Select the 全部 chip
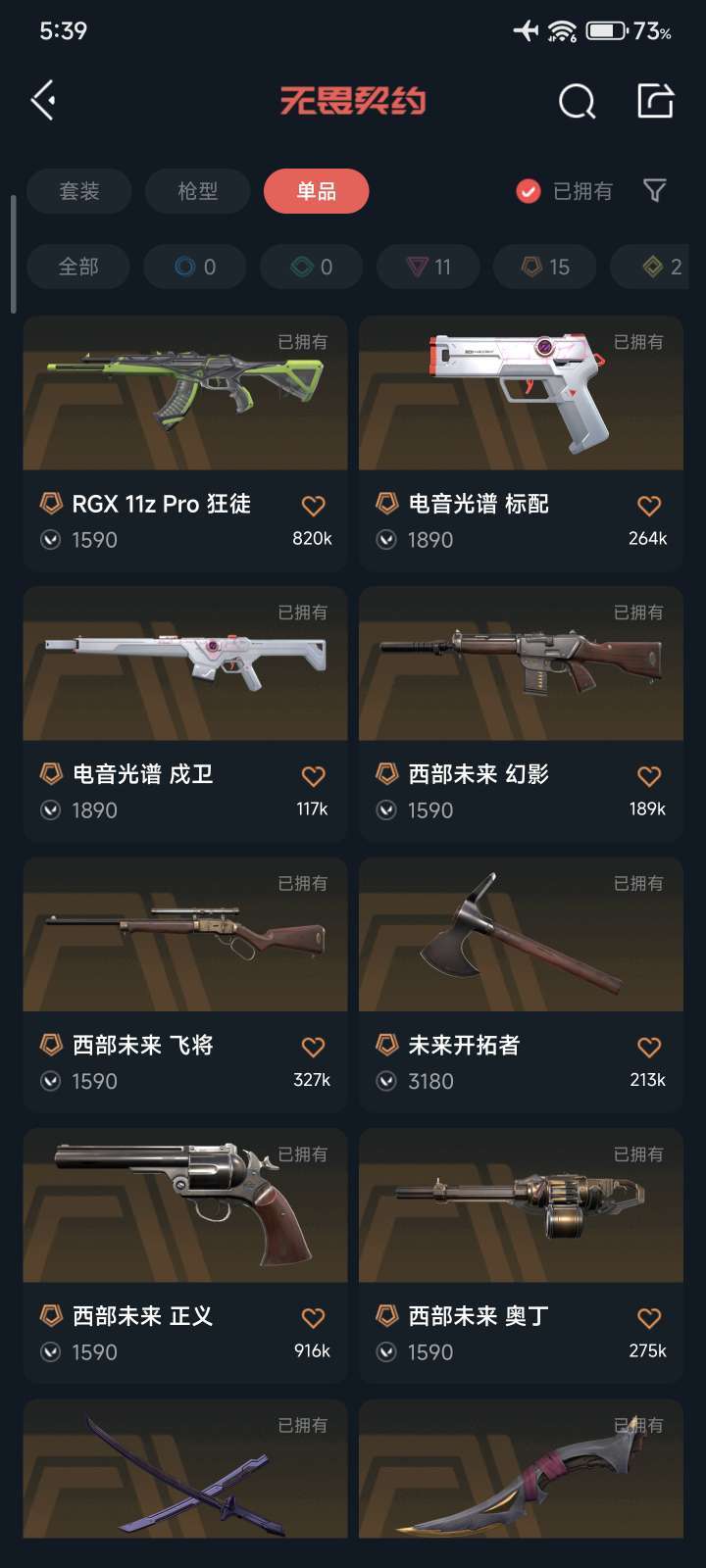 pos(78,267)
